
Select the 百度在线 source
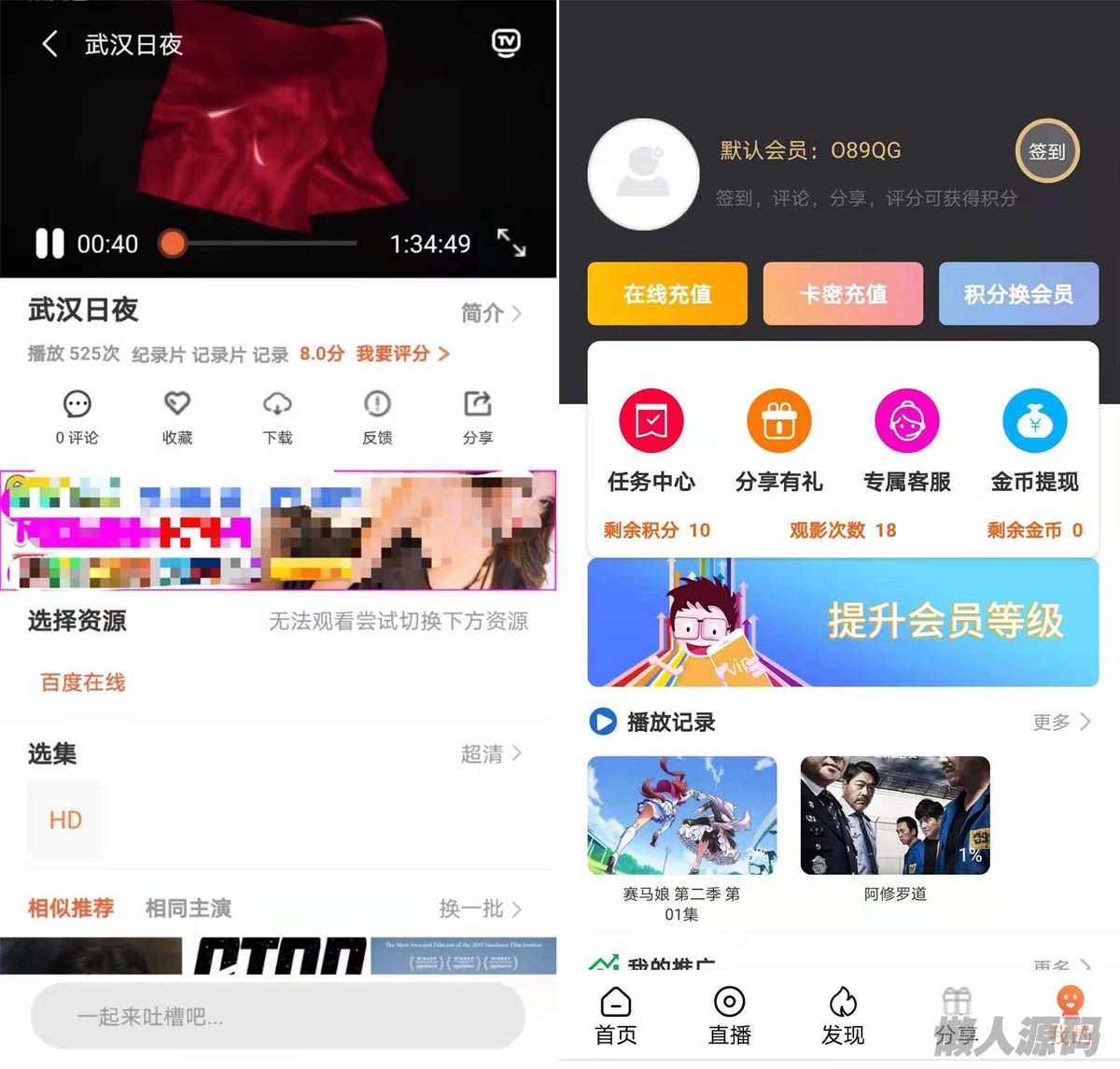(83, 682)
